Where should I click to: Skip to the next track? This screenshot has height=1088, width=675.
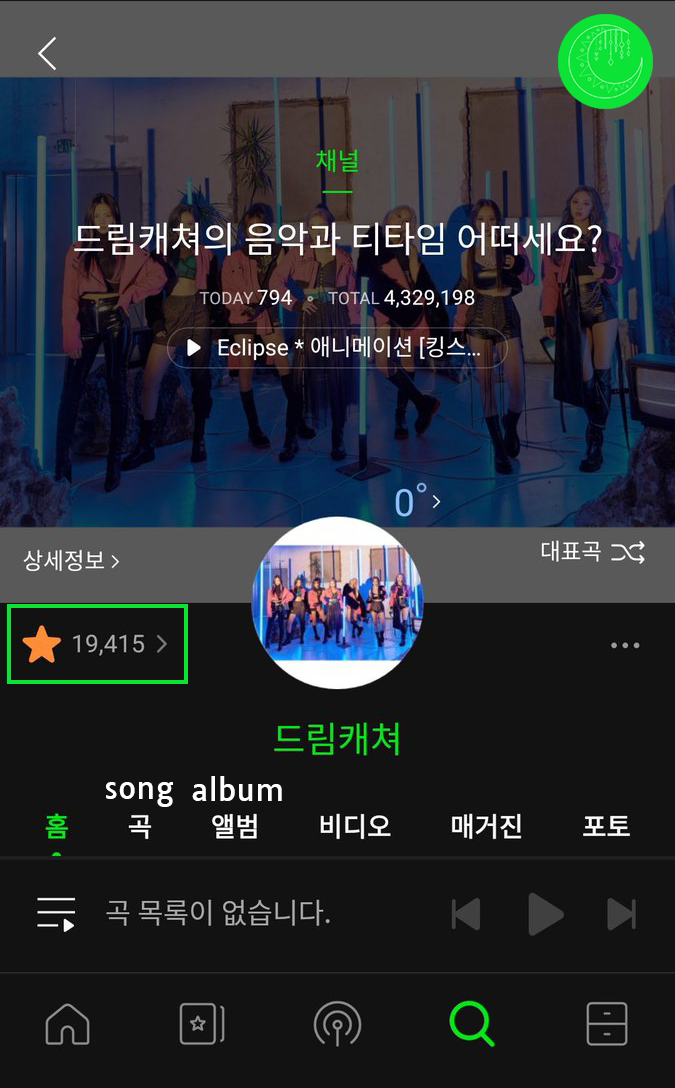pyautogui.click(x=621, y=913)
